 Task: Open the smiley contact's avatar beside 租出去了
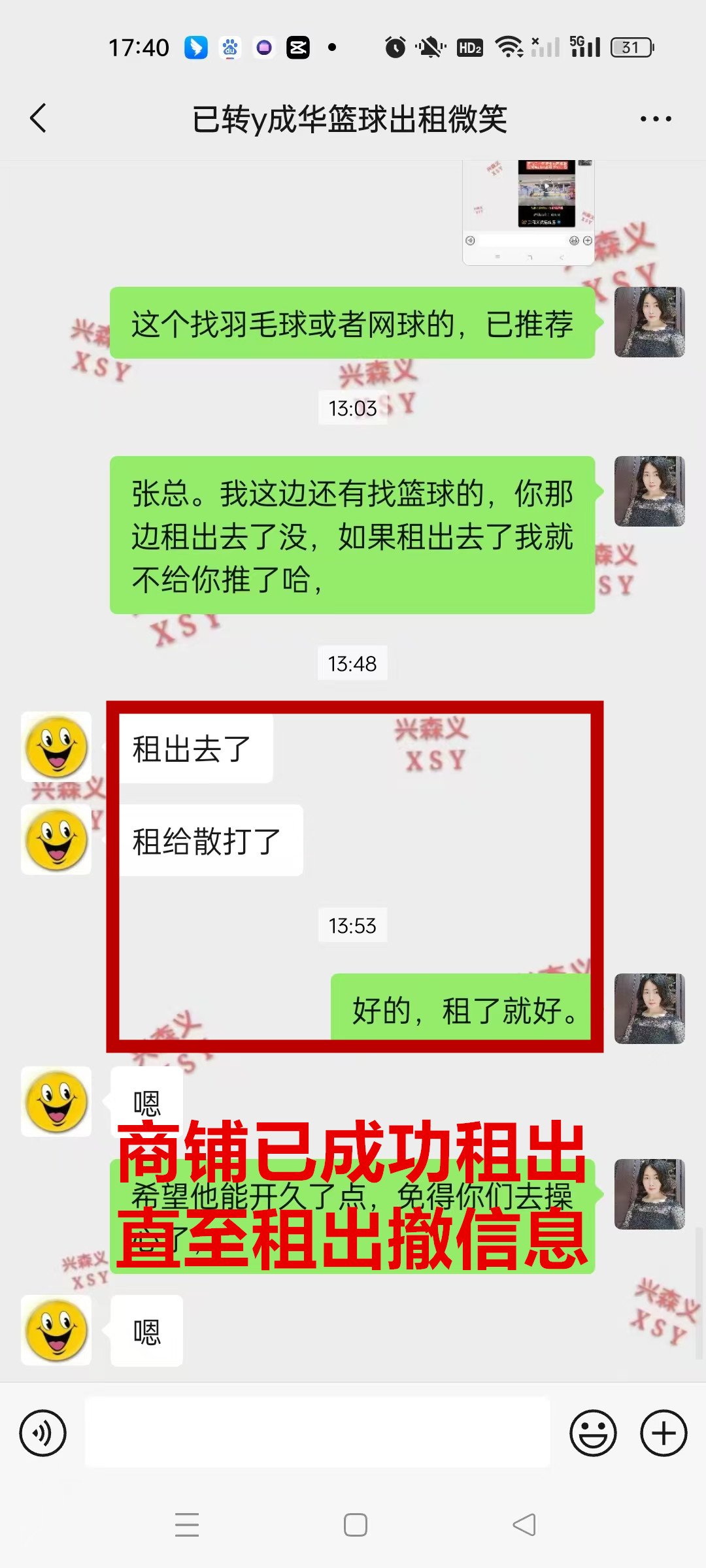click(x=56, y=747)
